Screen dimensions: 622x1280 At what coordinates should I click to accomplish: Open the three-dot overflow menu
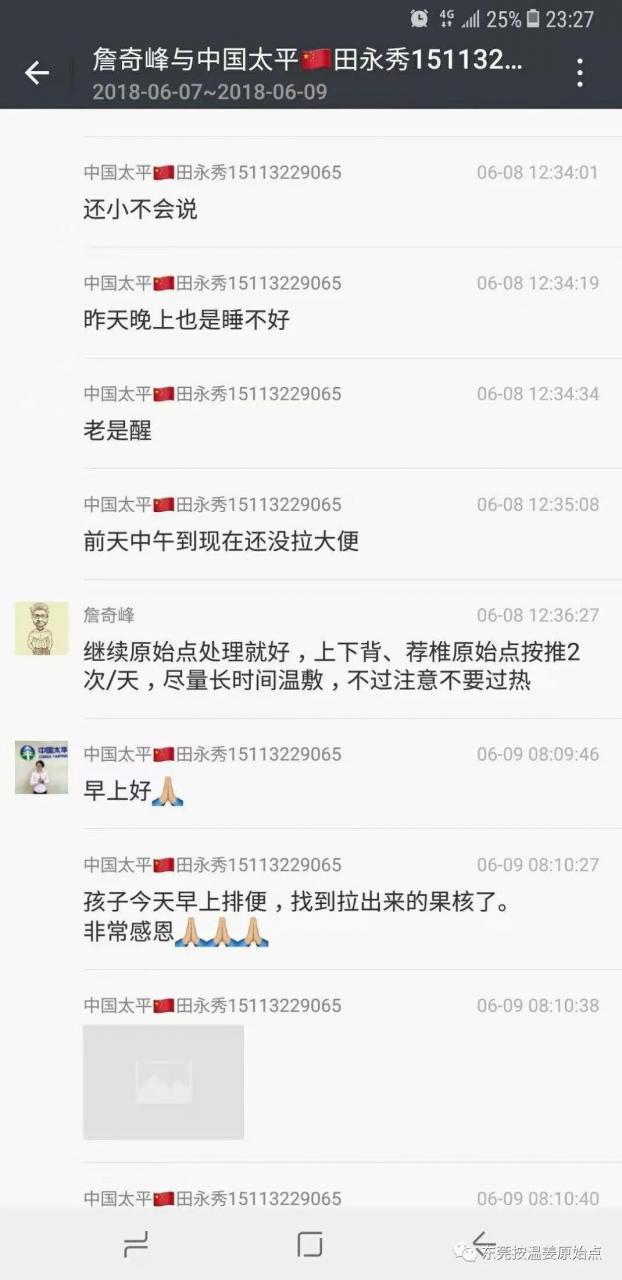(580, 72)
